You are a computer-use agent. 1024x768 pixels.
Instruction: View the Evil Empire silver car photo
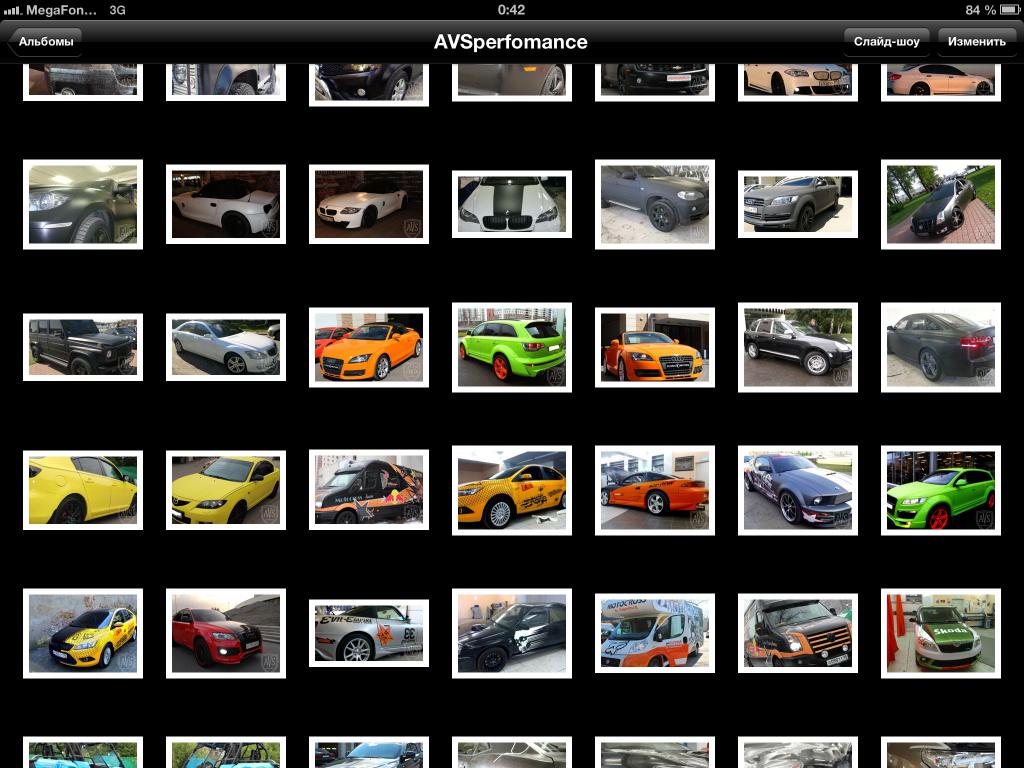368,633
